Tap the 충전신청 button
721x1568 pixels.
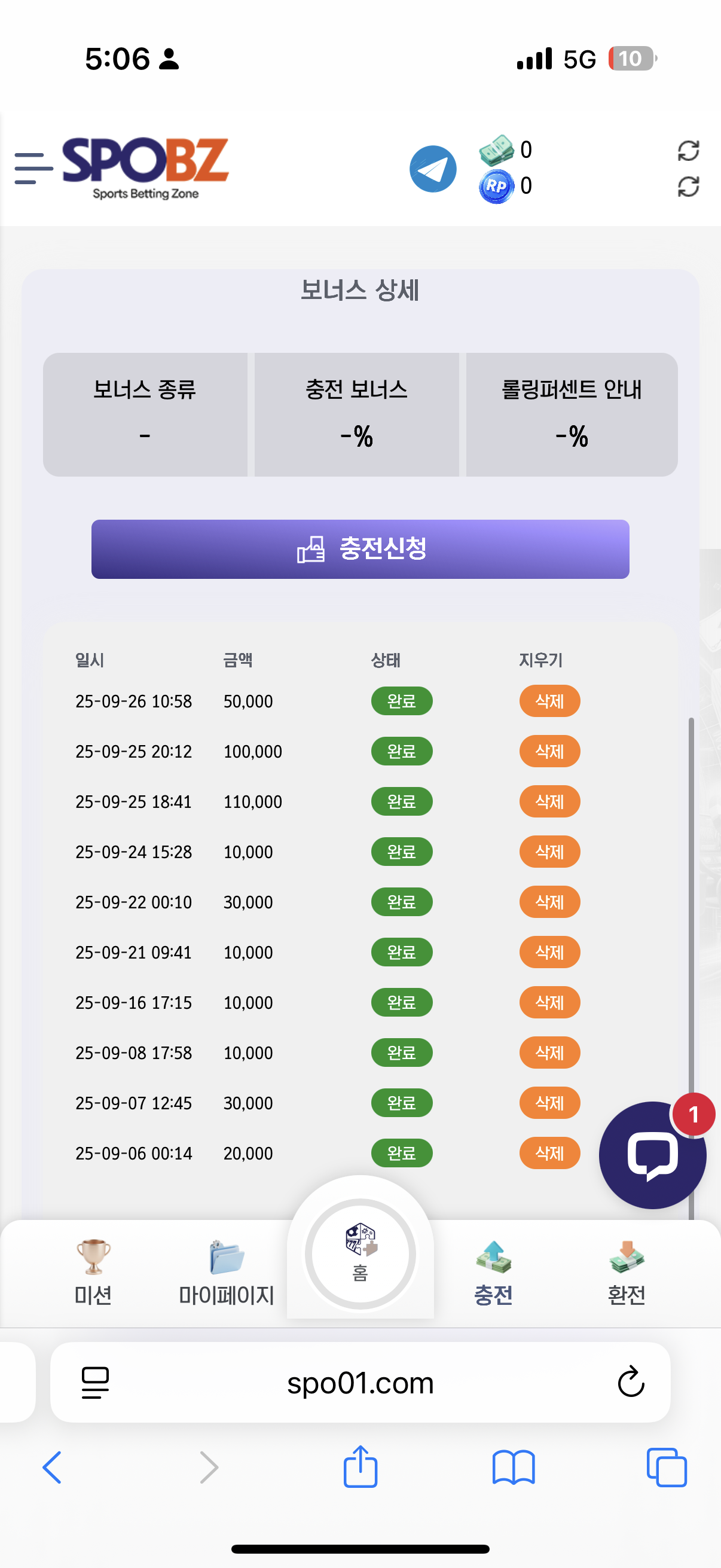point(360,549)
